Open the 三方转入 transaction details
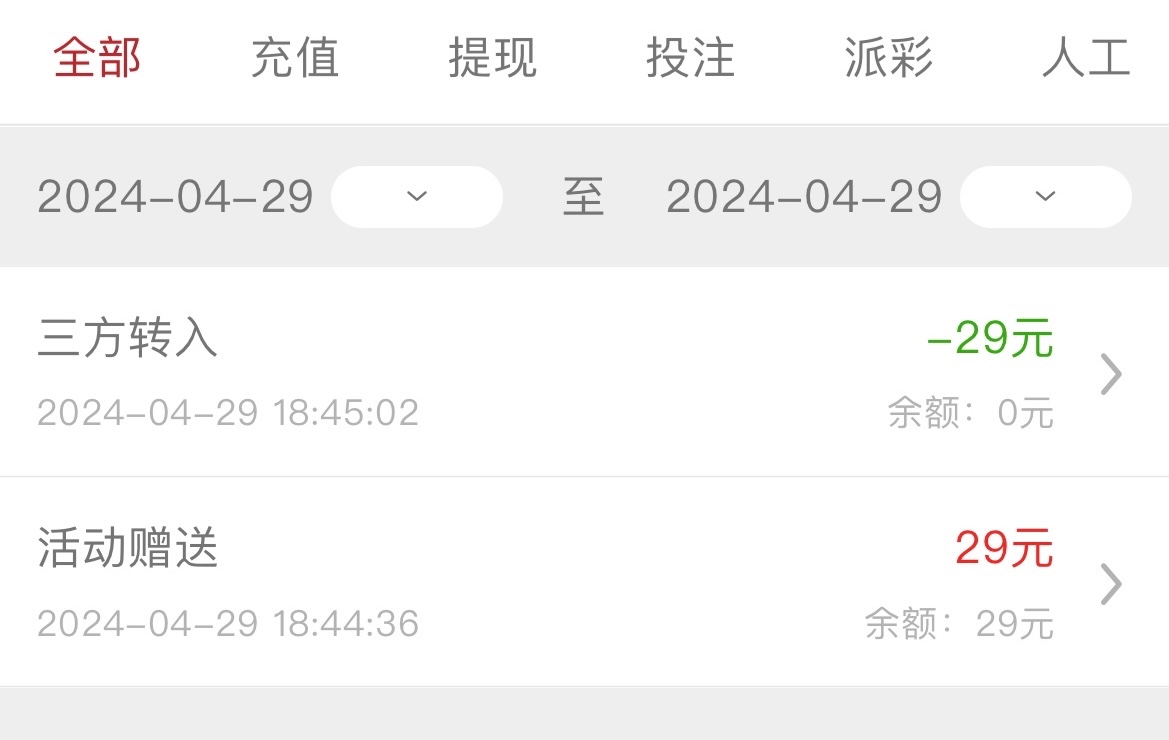The image size is (1169, 740). tap(584, 373)
